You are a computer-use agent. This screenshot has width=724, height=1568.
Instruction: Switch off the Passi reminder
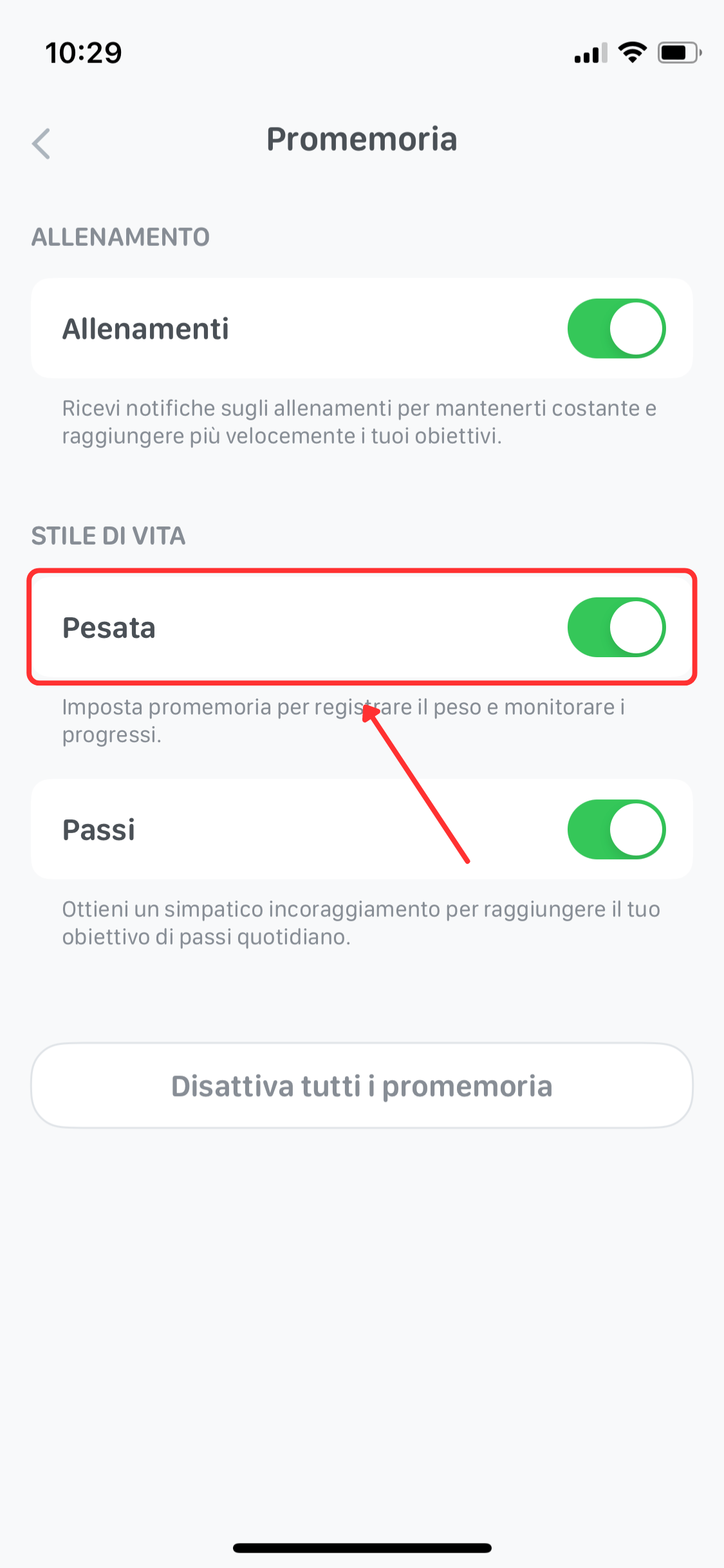pyautogui.click(x=617, y=829)
